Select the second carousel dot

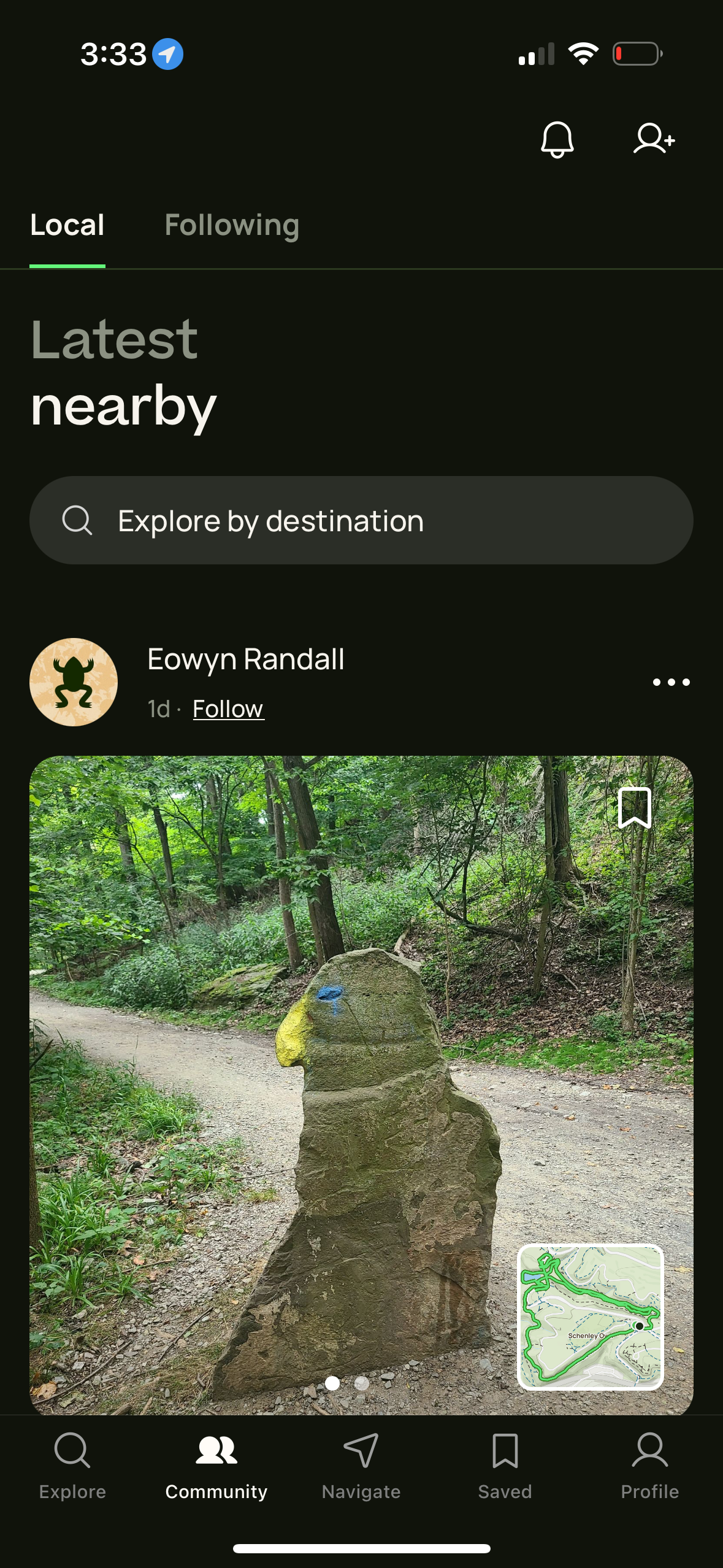point(361,1383)
